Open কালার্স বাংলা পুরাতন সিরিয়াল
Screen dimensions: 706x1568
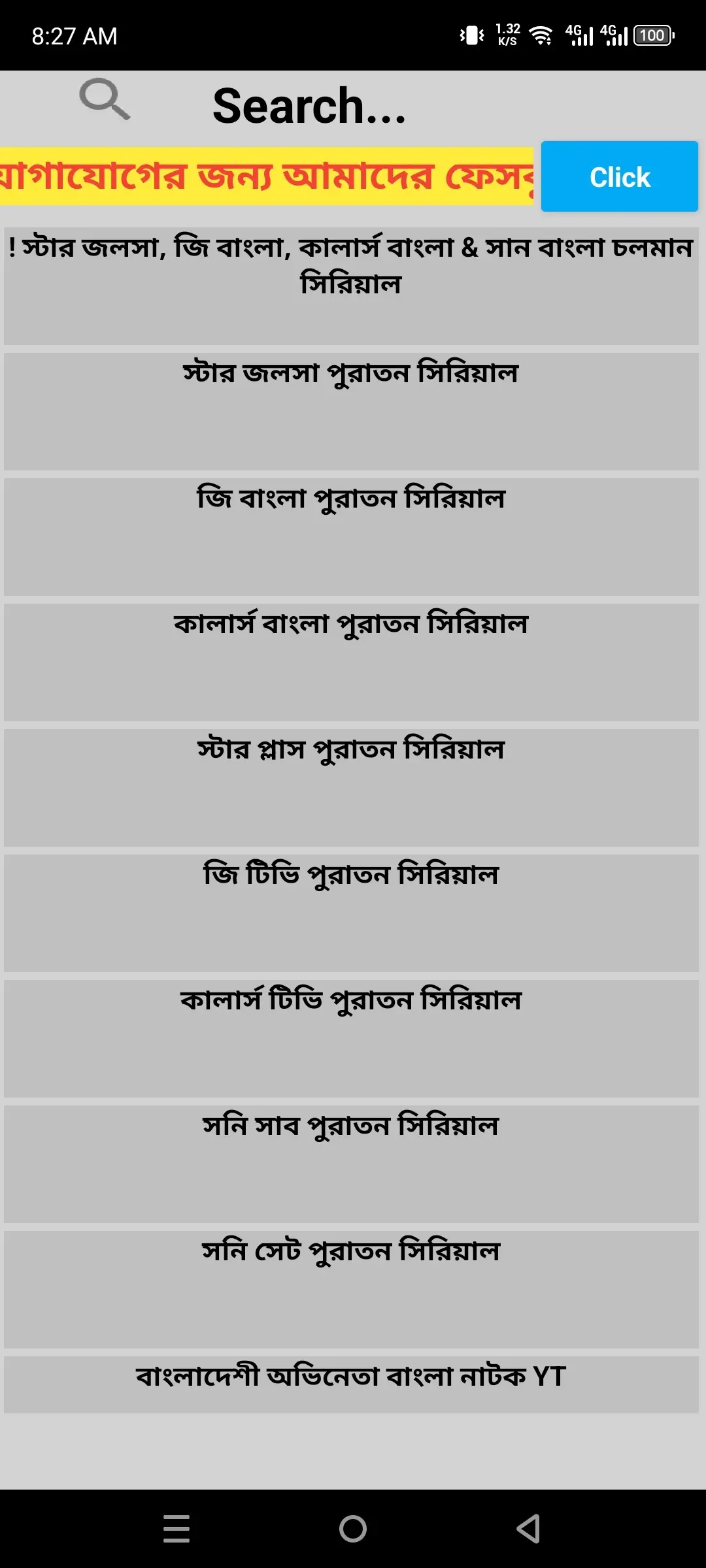pos(351,662)
